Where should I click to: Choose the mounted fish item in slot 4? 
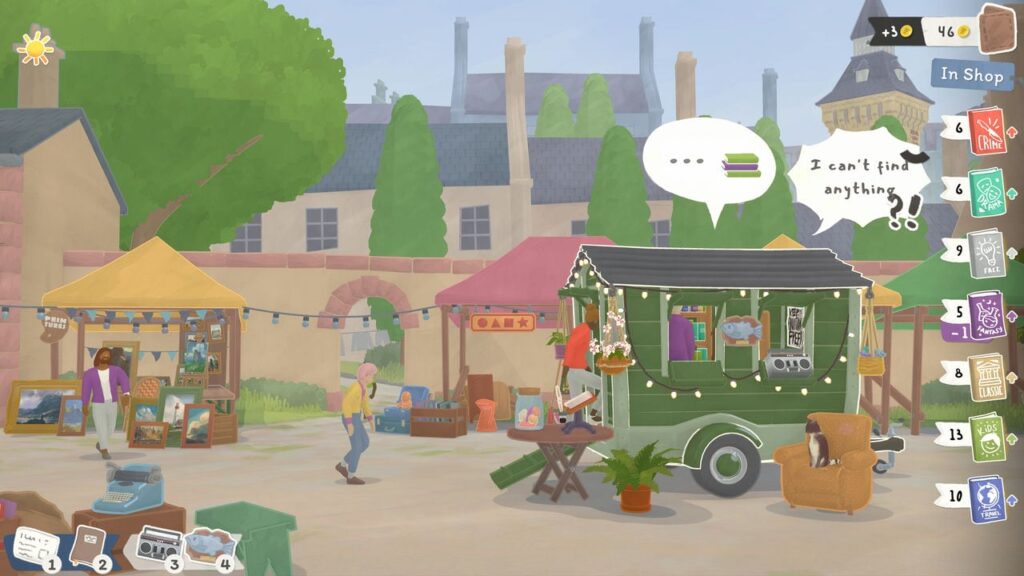(x=211, y=546)
